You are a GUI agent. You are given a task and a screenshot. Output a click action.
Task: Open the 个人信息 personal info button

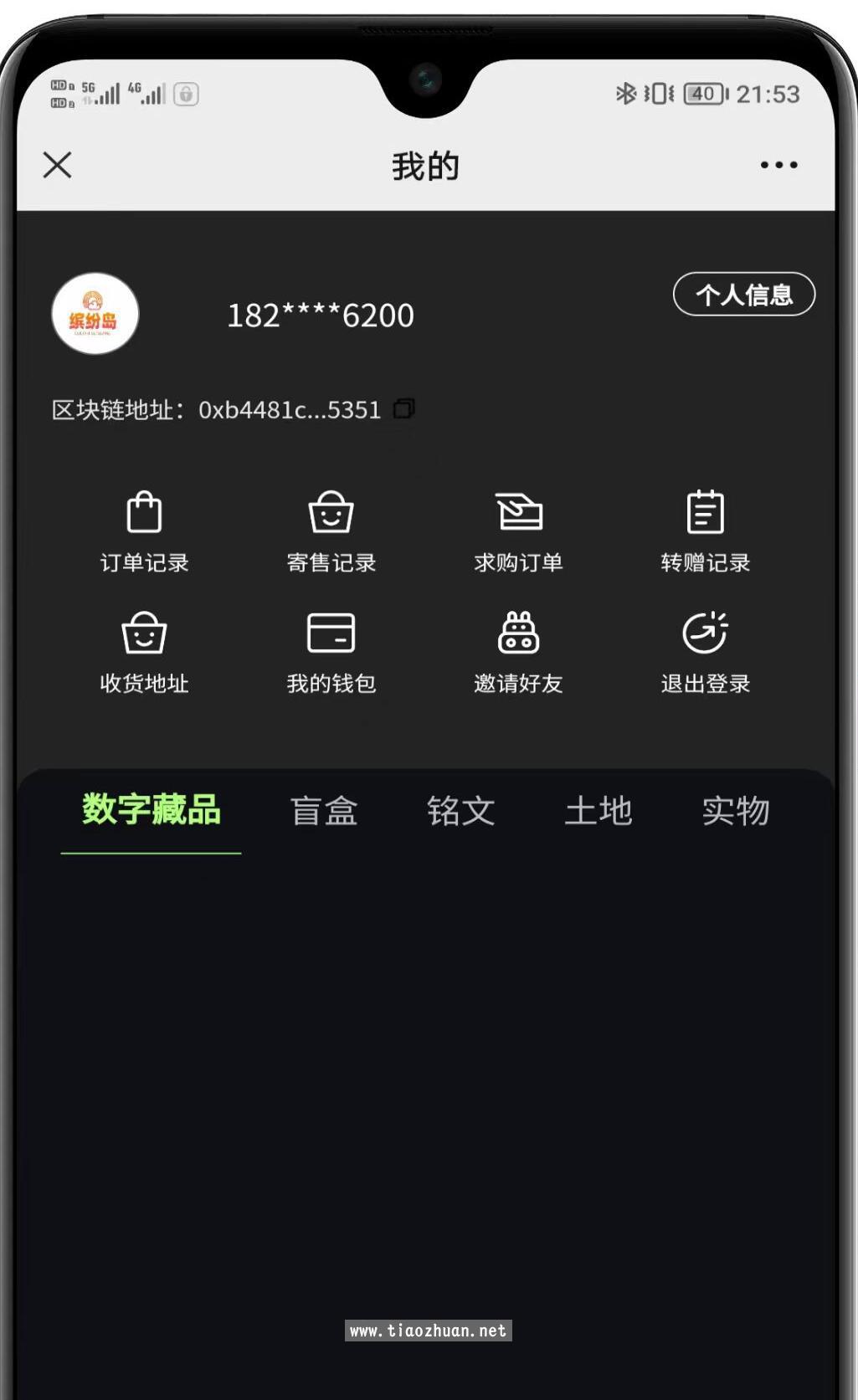pos(743,295)
